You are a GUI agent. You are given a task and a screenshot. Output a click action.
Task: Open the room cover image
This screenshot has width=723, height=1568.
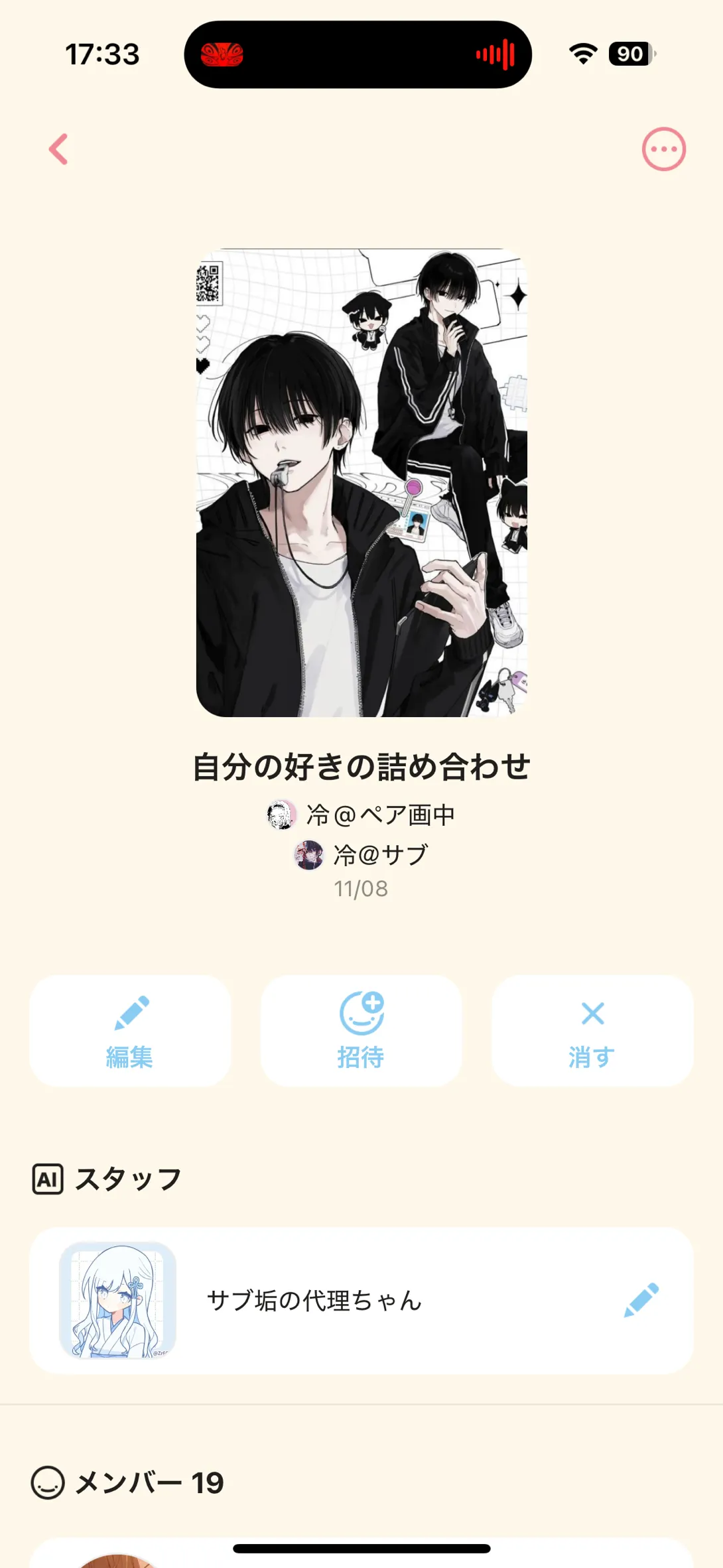pyautogui.click(x=361, y=483)
